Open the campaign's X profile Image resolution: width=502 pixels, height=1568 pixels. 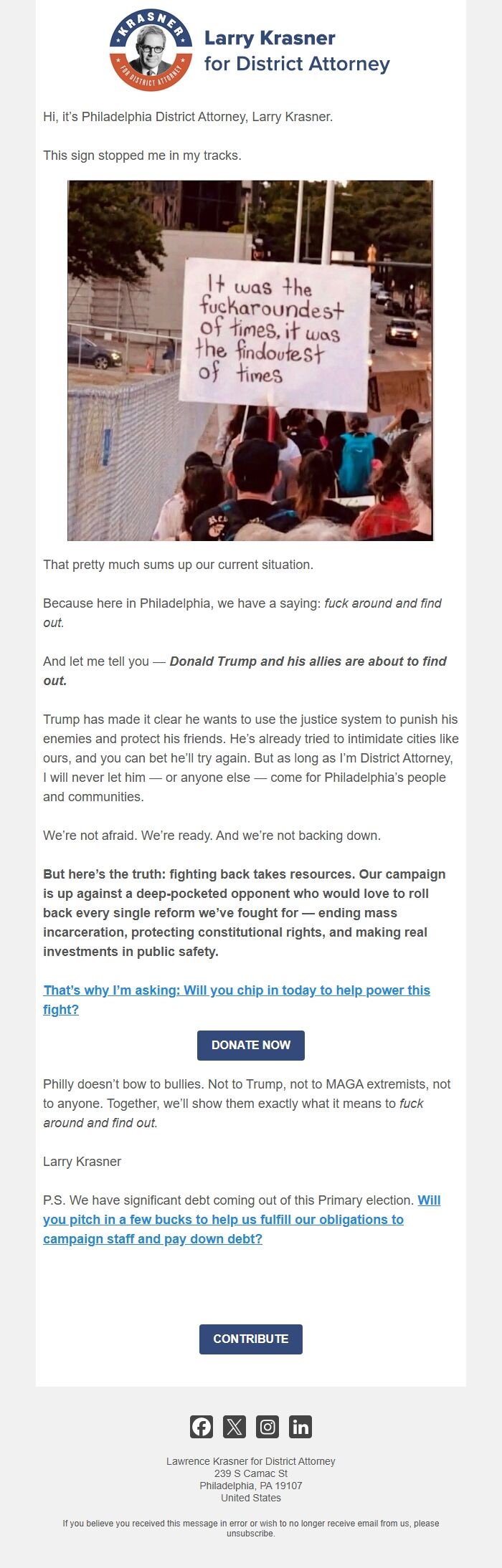tap(235, 1427)
